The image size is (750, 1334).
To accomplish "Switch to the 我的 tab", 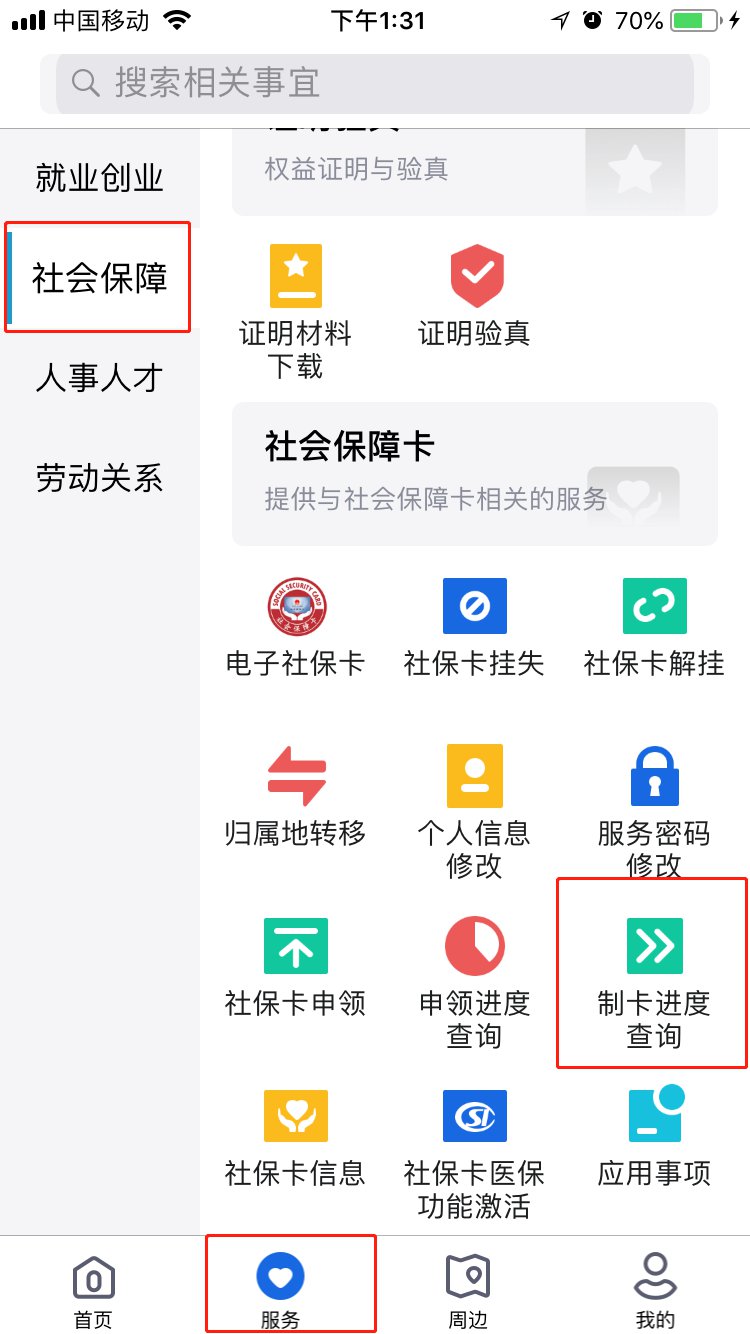I will point(655,1290).
